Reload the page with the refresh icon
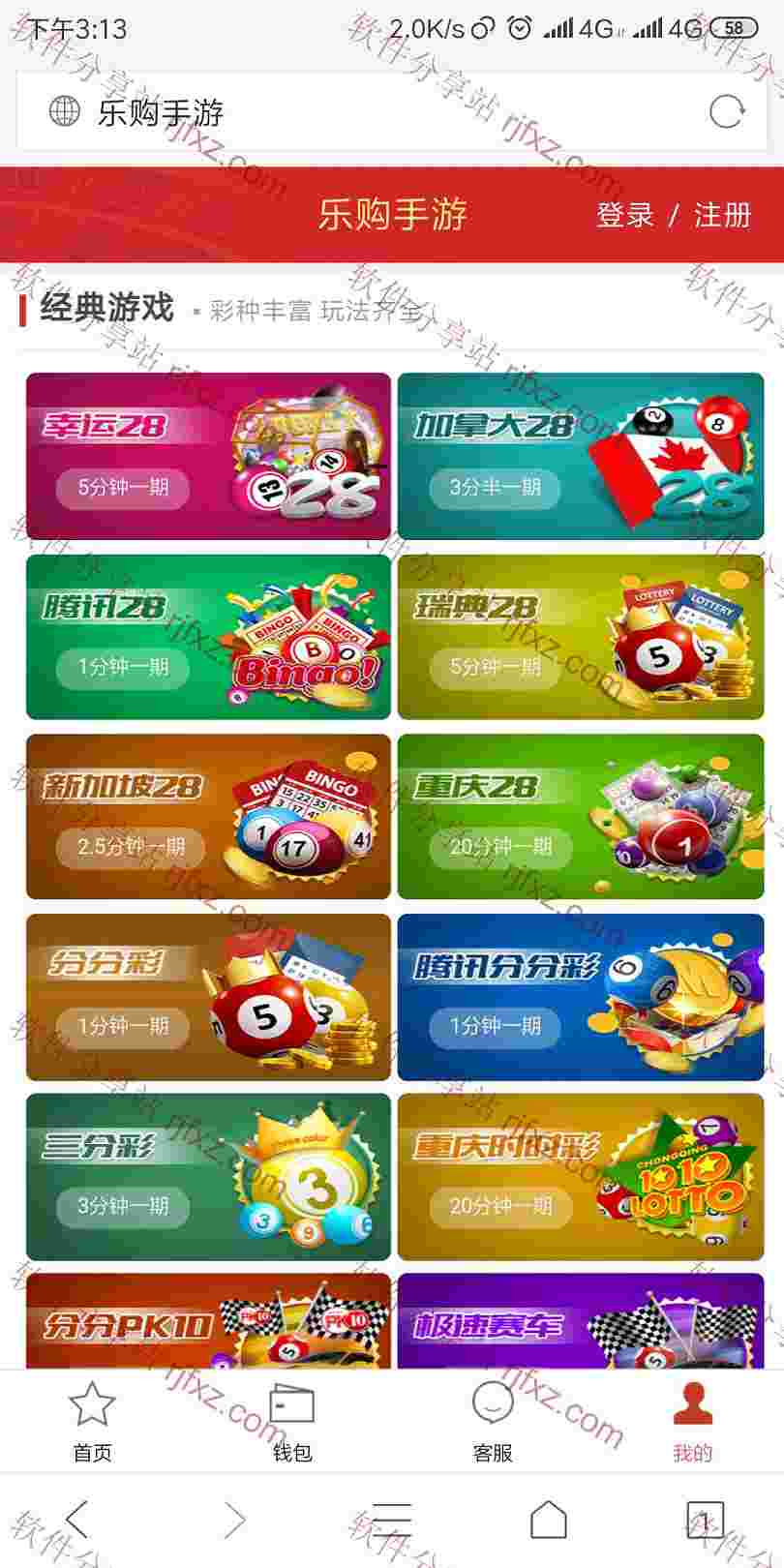The width and height of the screenshot is (784, 1568). tap(727, 111)
